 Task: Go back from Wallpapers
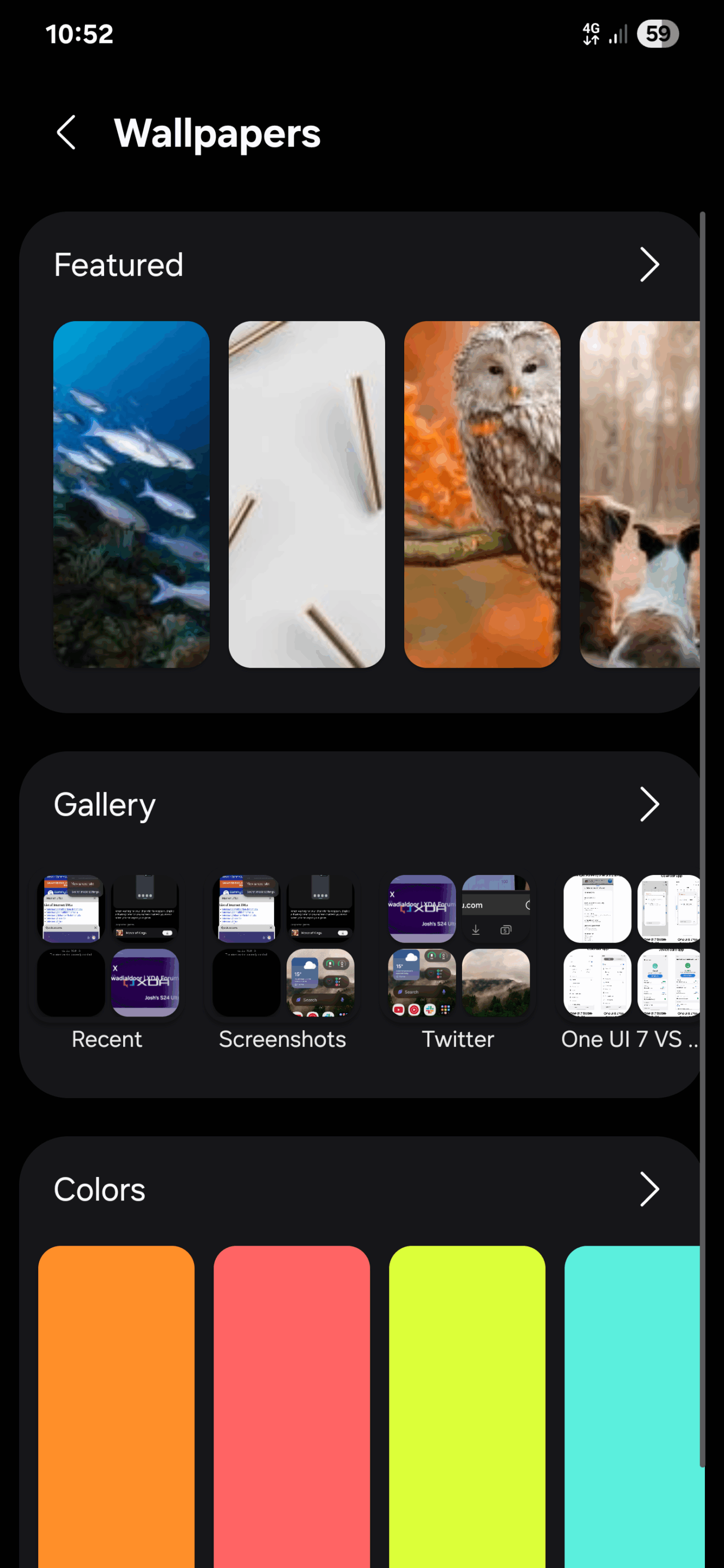[x=66, y=132]
